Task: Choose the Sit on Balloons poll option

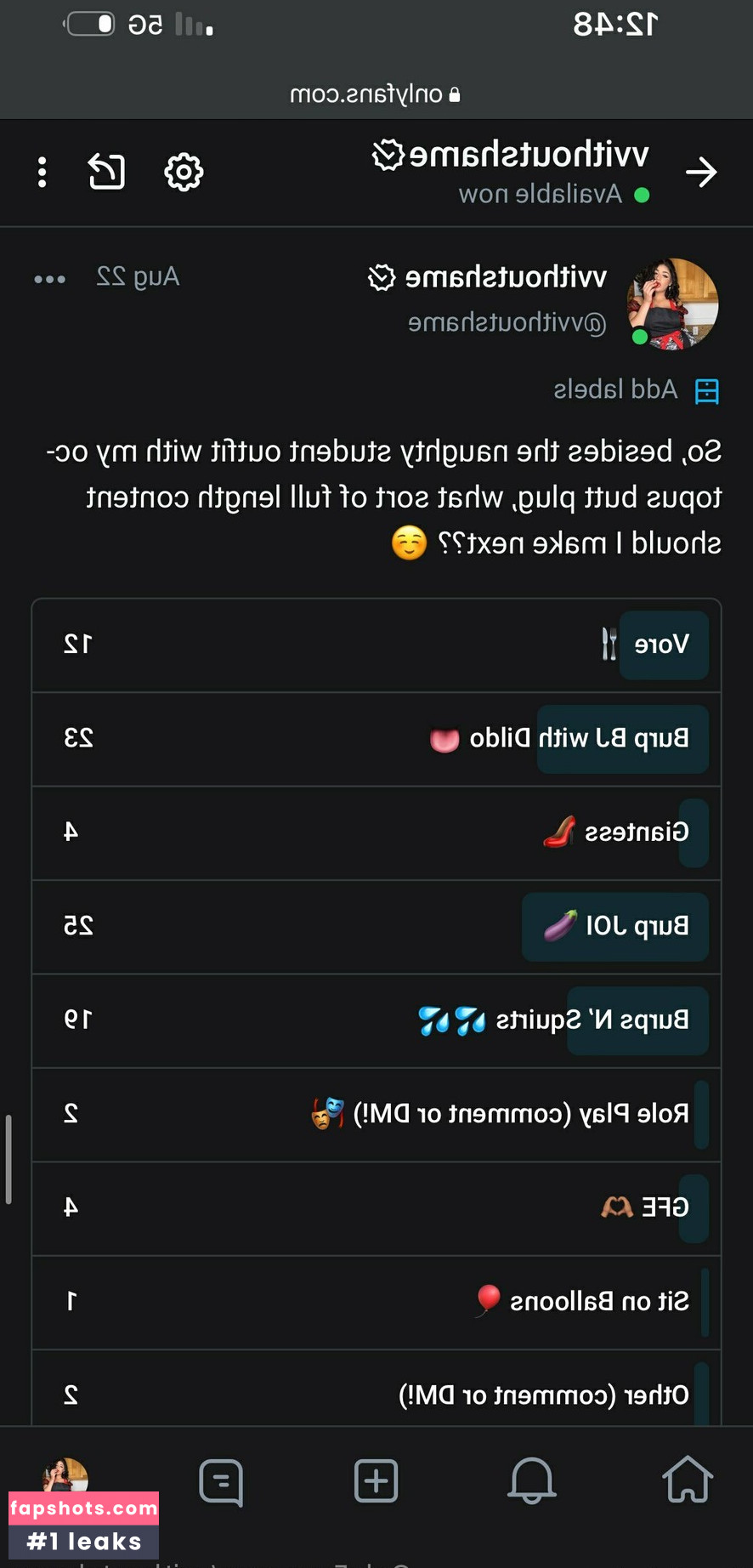Action: 376,1301
